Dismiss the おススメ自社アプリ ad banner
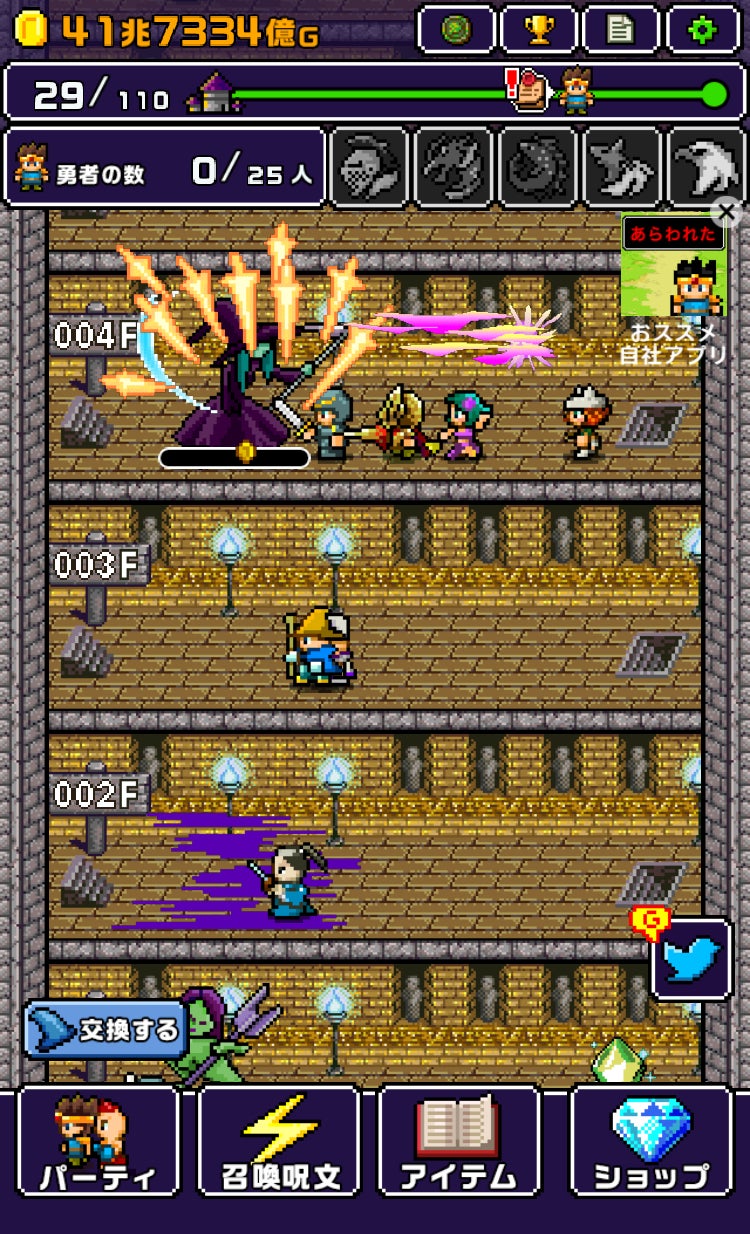The height and width of the screenshot is (1234, 750). [728, 211]
